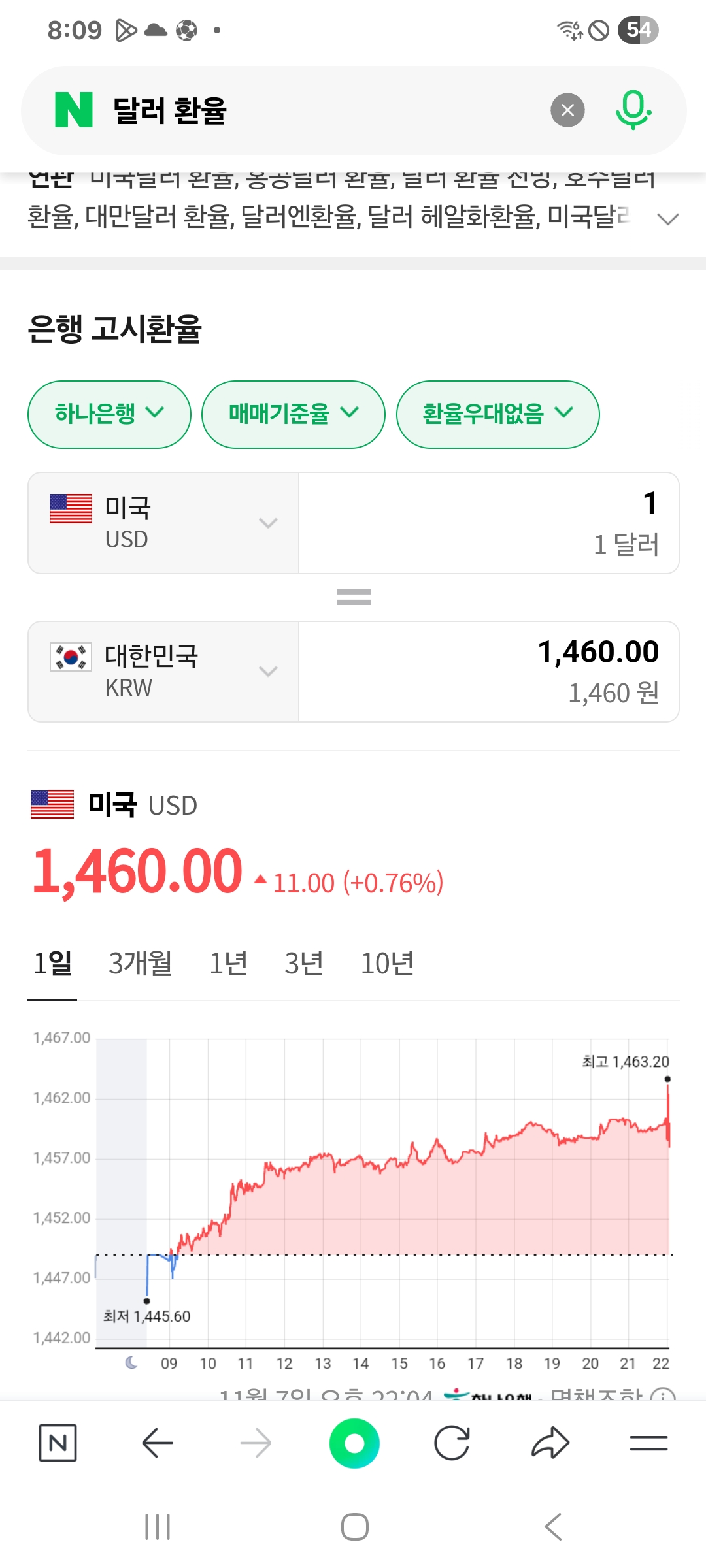Switch chart to the 10년 tab
Screen dimensions: 706x1568
tap(387, 964)
